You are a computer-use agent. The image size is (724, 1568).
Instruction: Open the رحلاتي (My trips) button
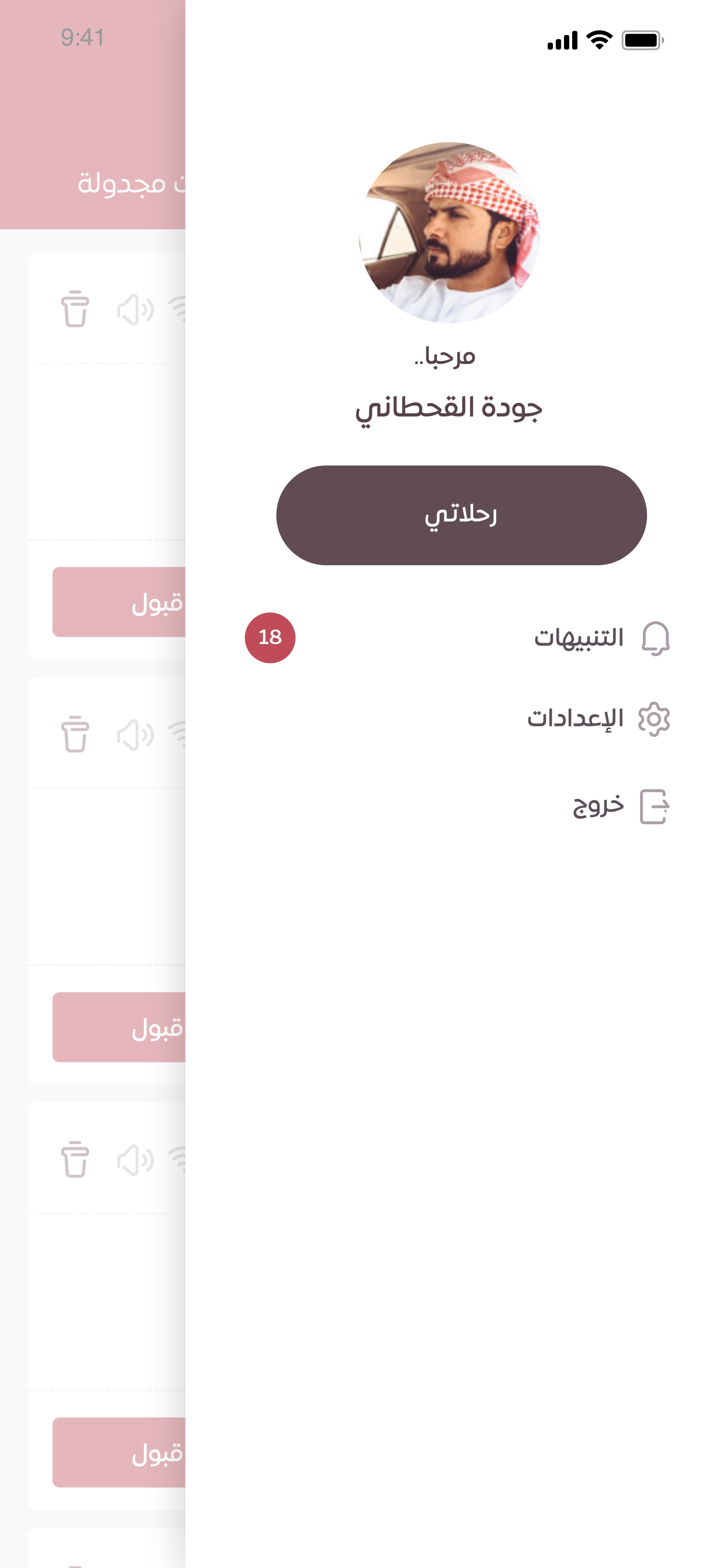point(461,515)
